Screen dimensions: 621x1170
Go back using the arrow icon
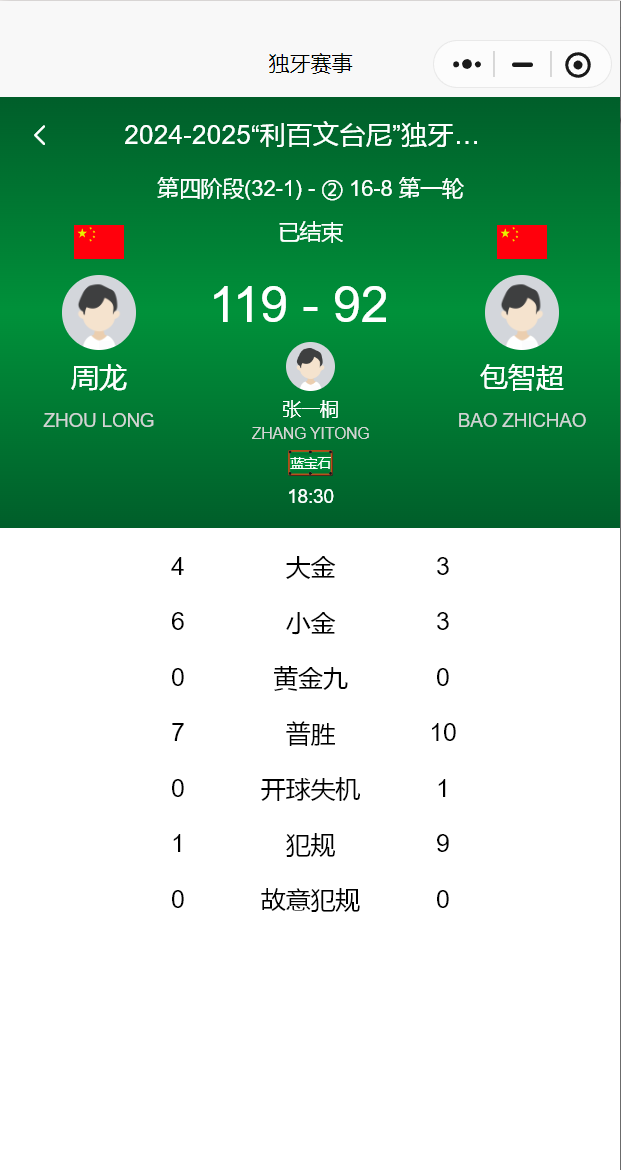coord(40,135)
